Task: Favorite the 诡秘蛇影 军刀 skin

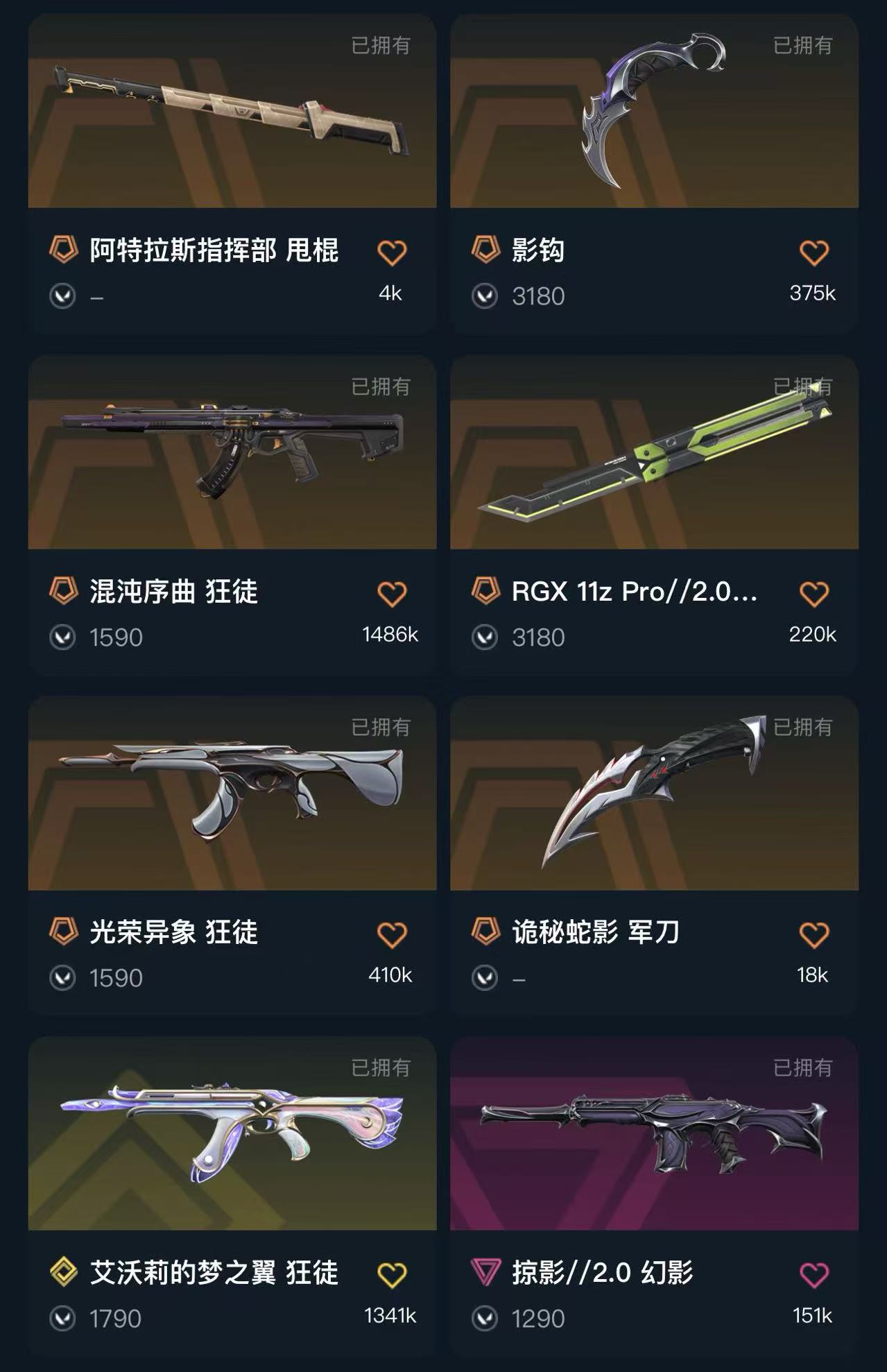Action: coord(814,935)
